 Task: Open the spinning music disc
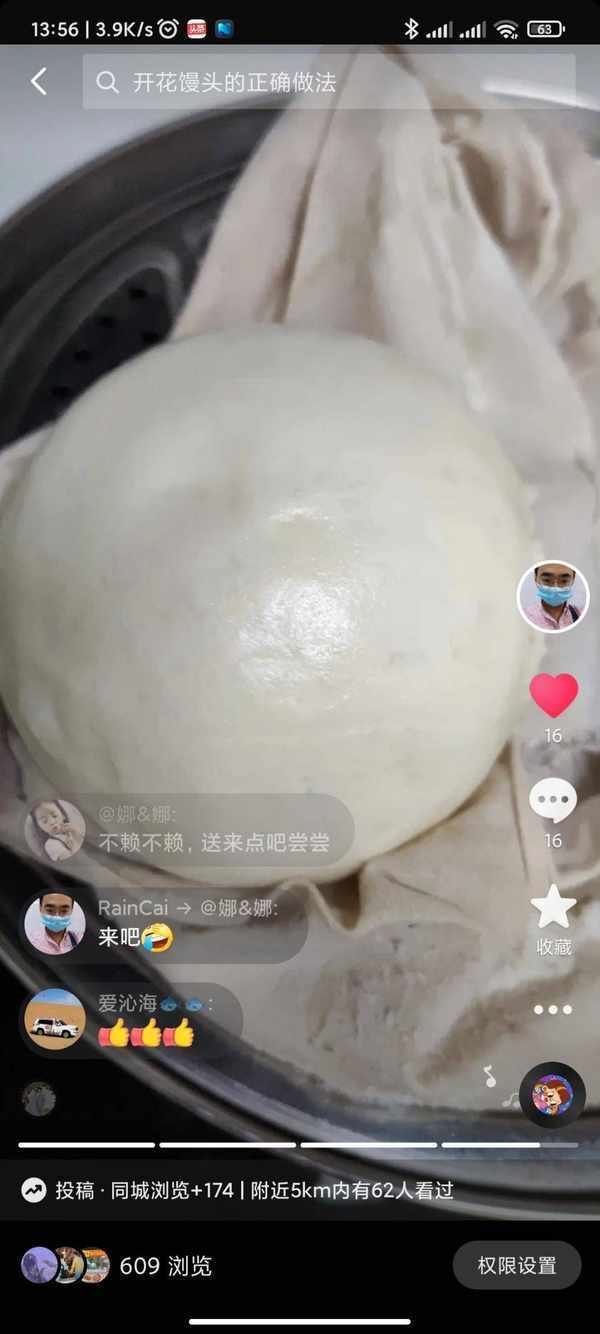pos(552,1095)
